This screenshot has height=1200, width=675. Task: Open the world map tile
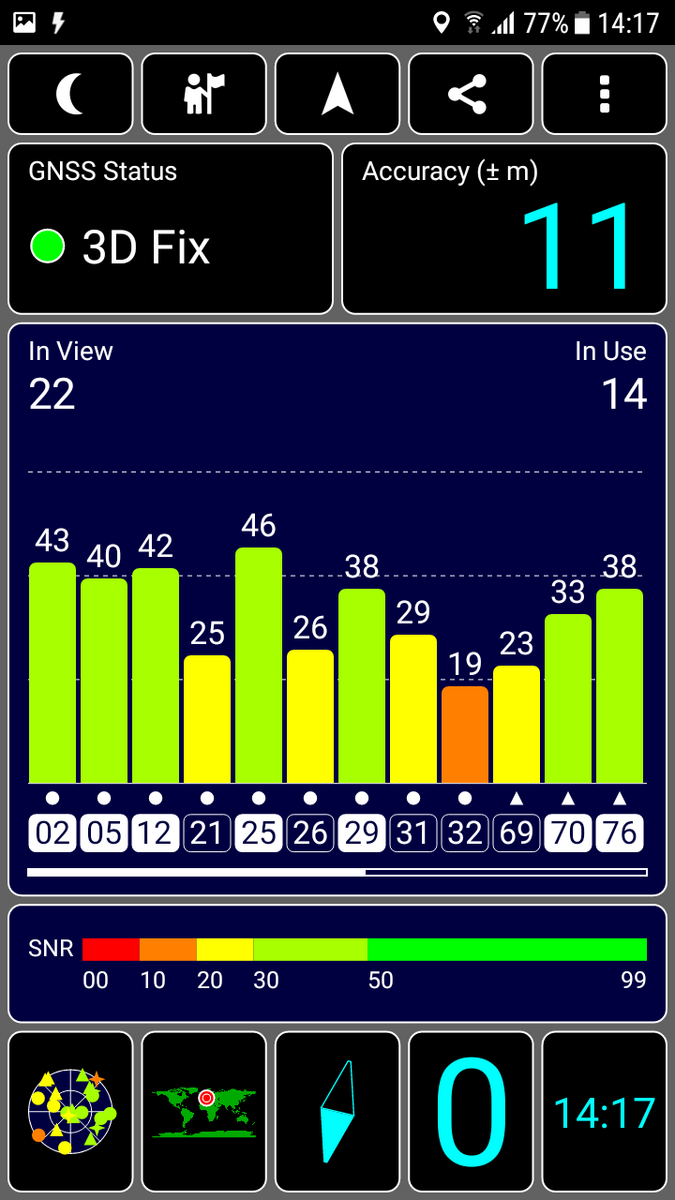pyautogui.click(x=204, y=1111)
